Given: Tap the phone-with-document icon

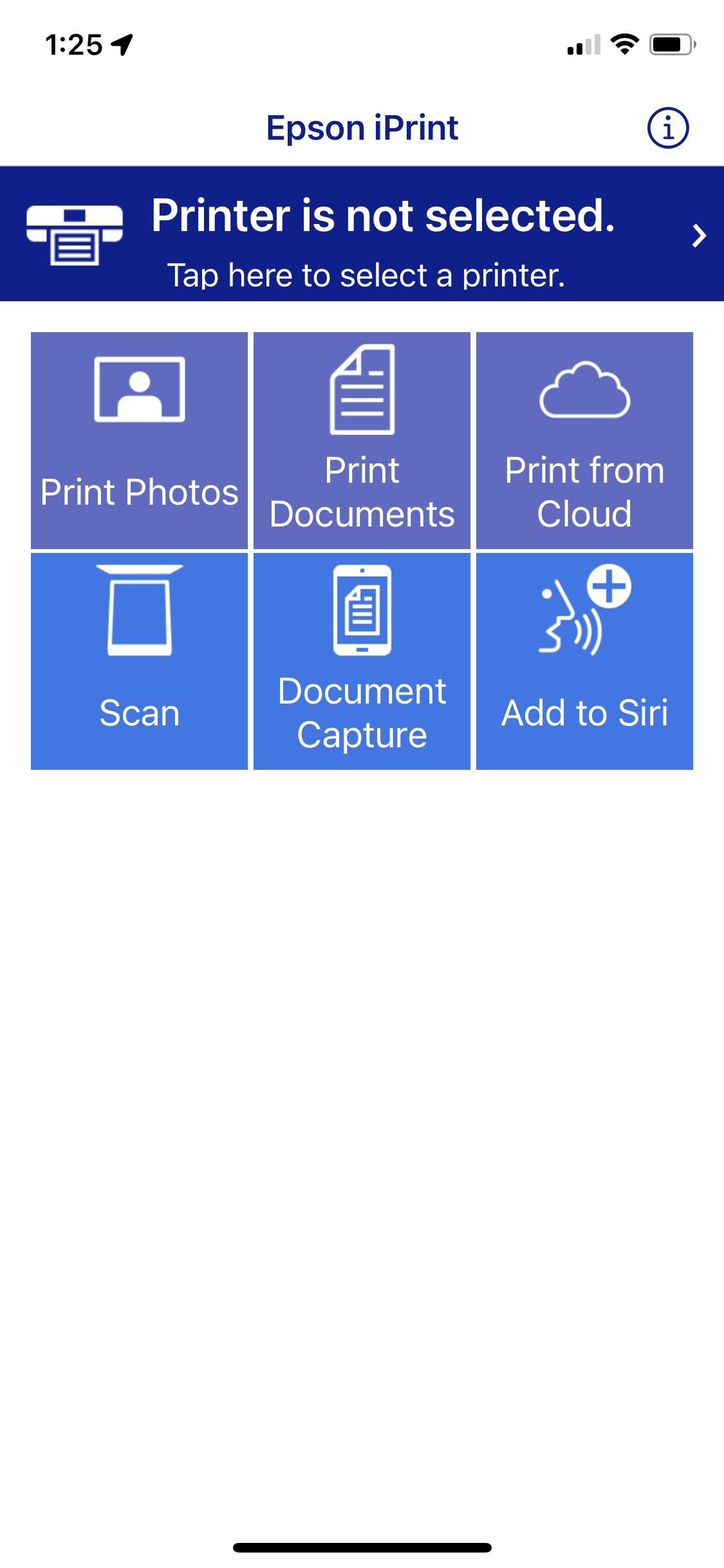Looking at the screenshot, I should [x=362, y=611].
